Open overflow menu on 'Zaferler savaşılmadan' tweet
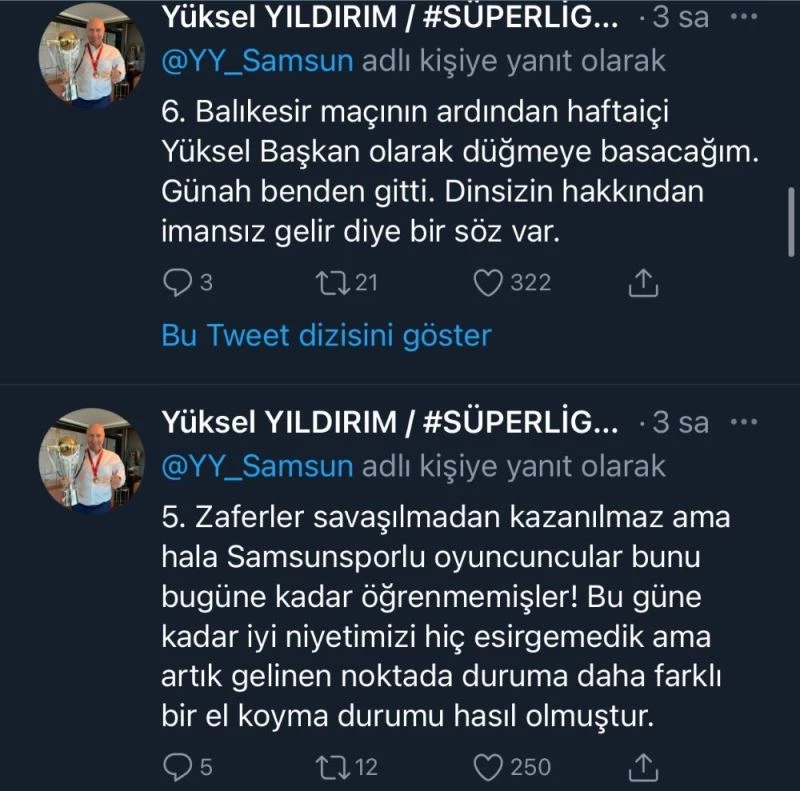Screen dimensions: 800x791 [743, 423]
